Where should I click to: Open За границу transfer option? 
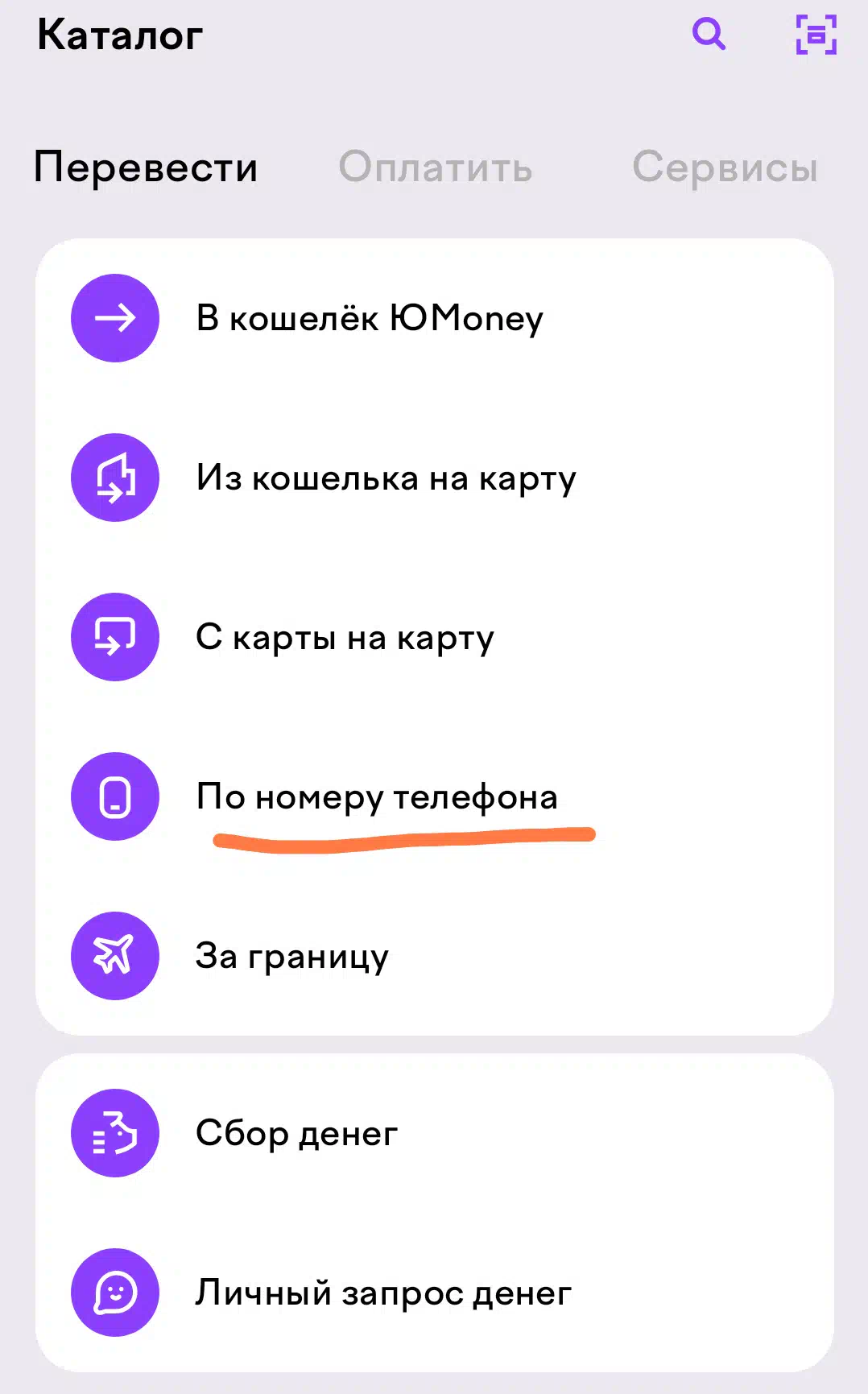coord(292,956)
